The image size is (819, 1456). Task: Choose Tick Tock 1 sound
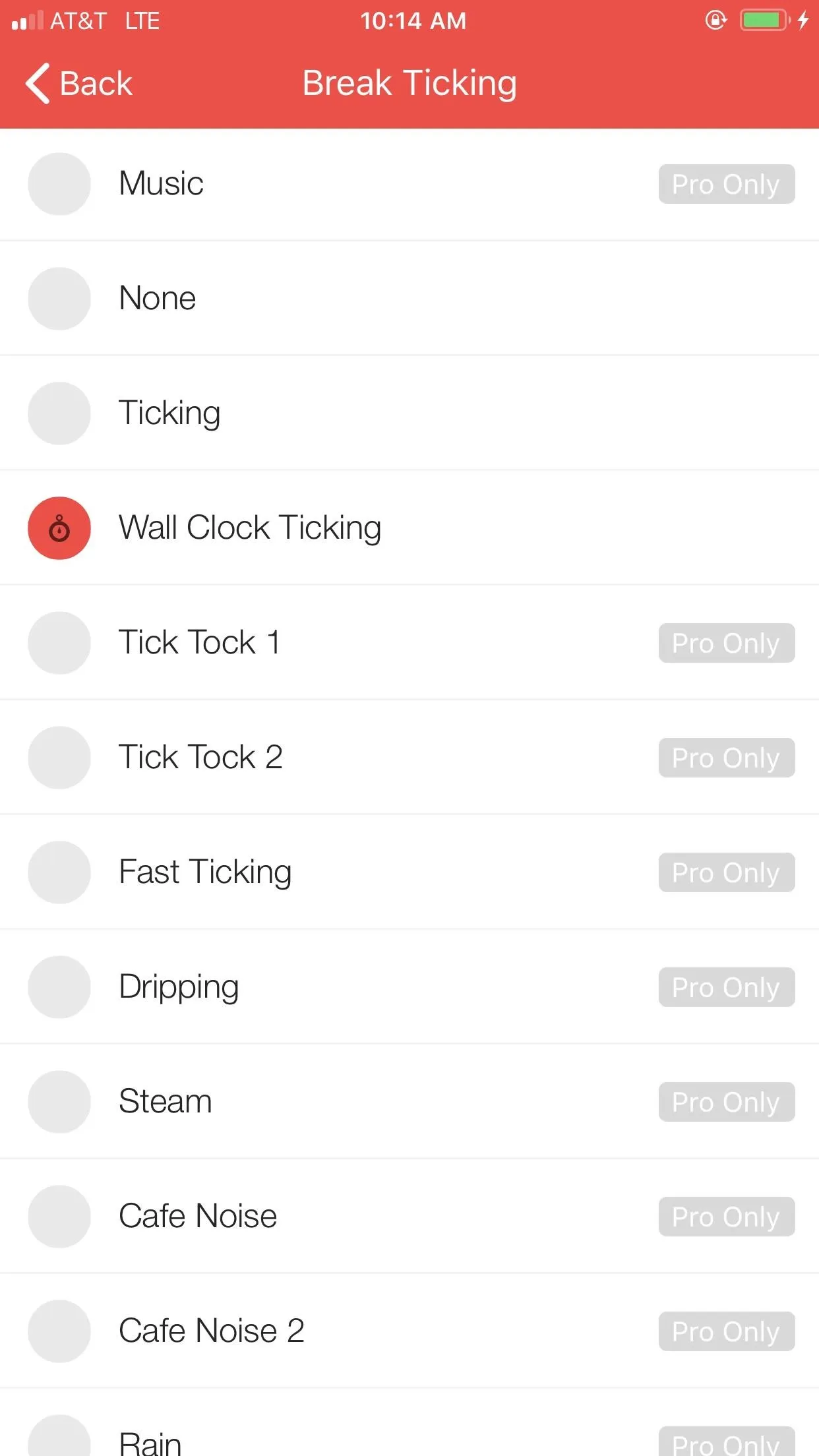[409, 643]
